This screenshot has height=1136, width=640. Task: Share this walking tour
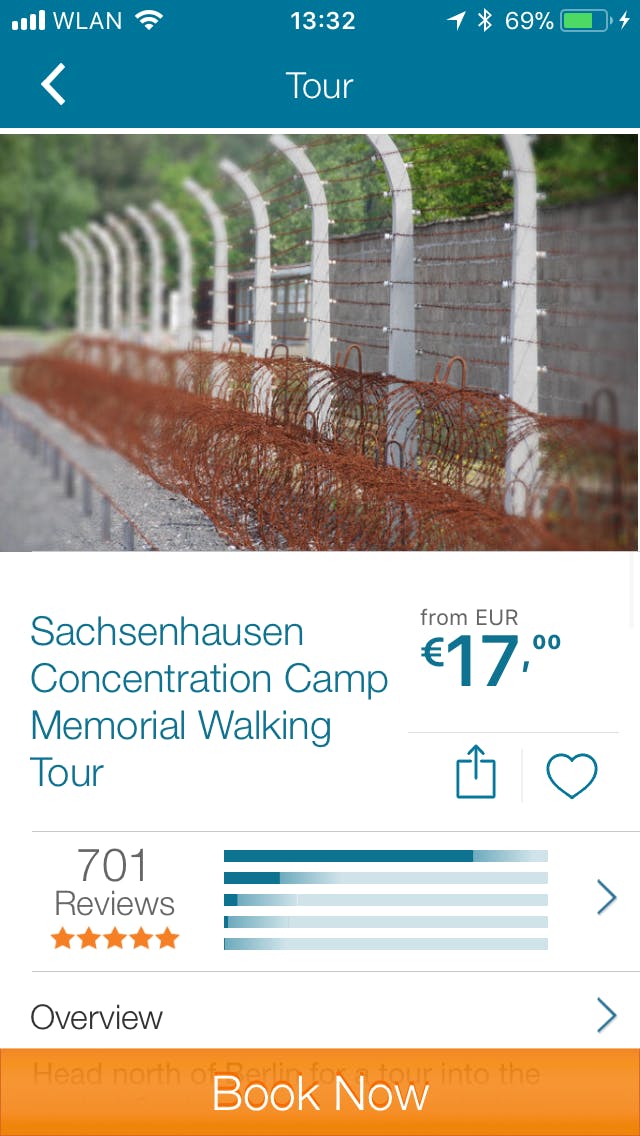pyautogui.click(x=476, y=773)
